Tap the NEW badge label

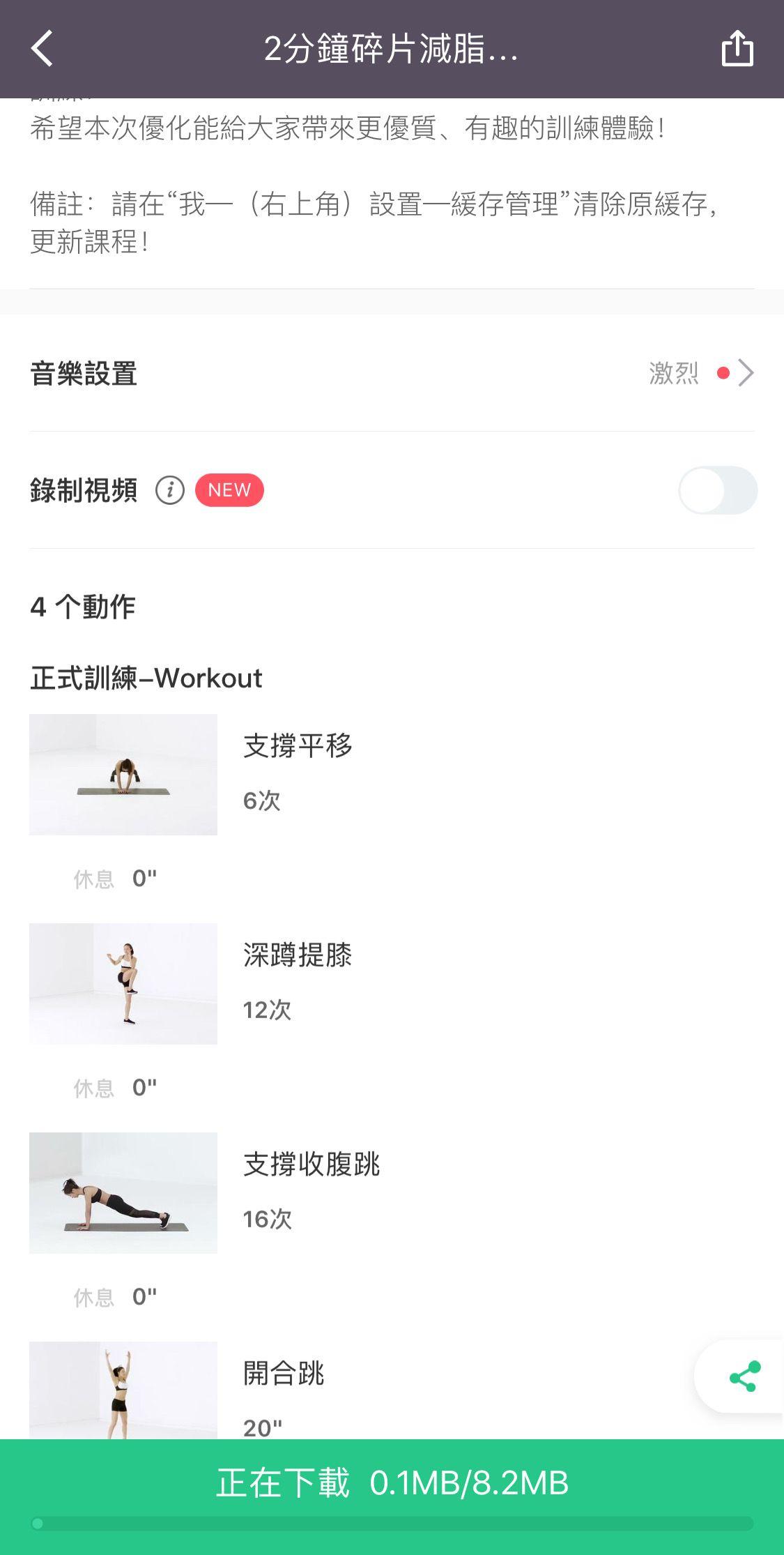(229, 490)
